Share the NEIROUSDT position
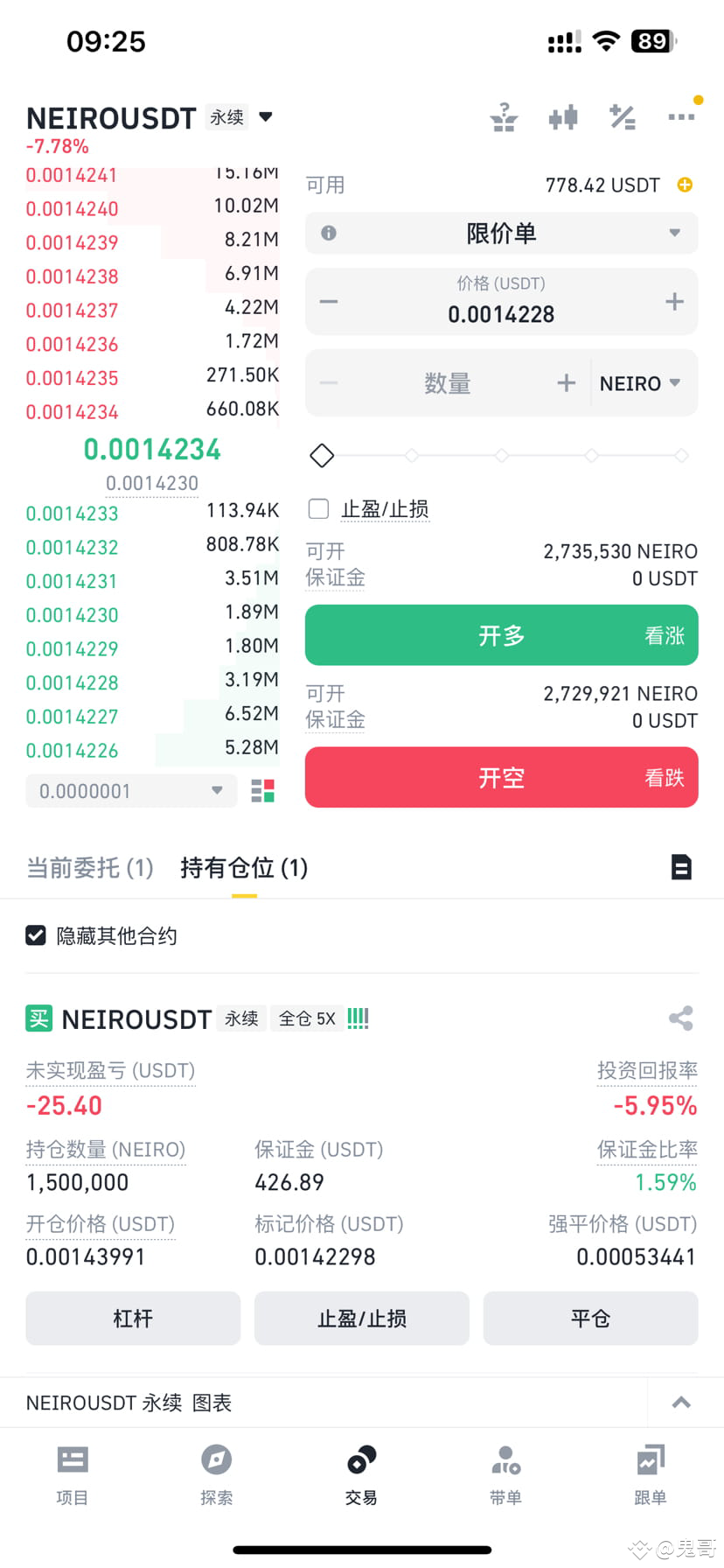Viewport: 724px width, 1568px height. (x=680, y=1018)
